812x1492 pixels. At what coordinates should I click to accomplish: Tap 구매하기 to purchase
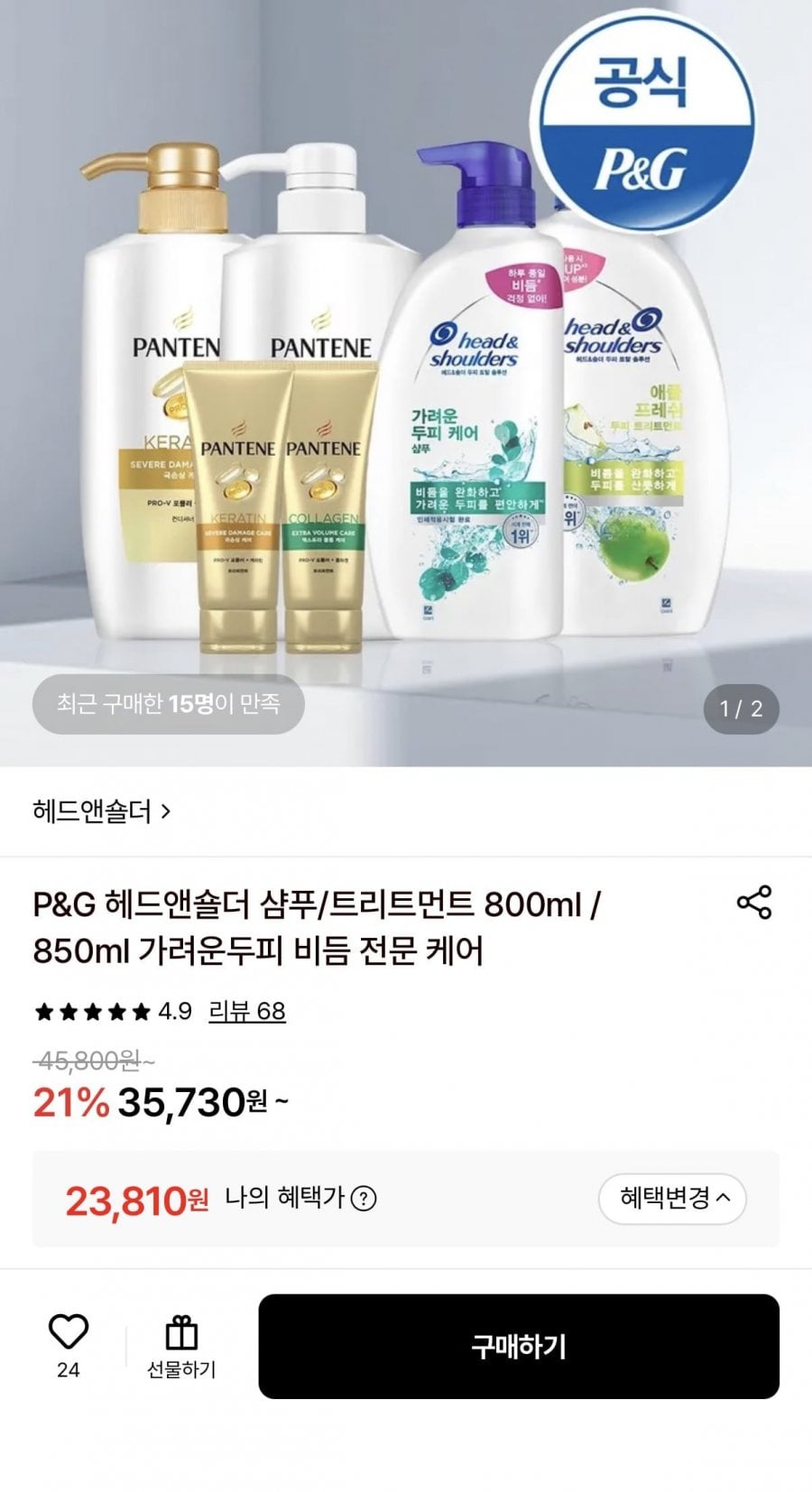click(x=519, y=1346)
